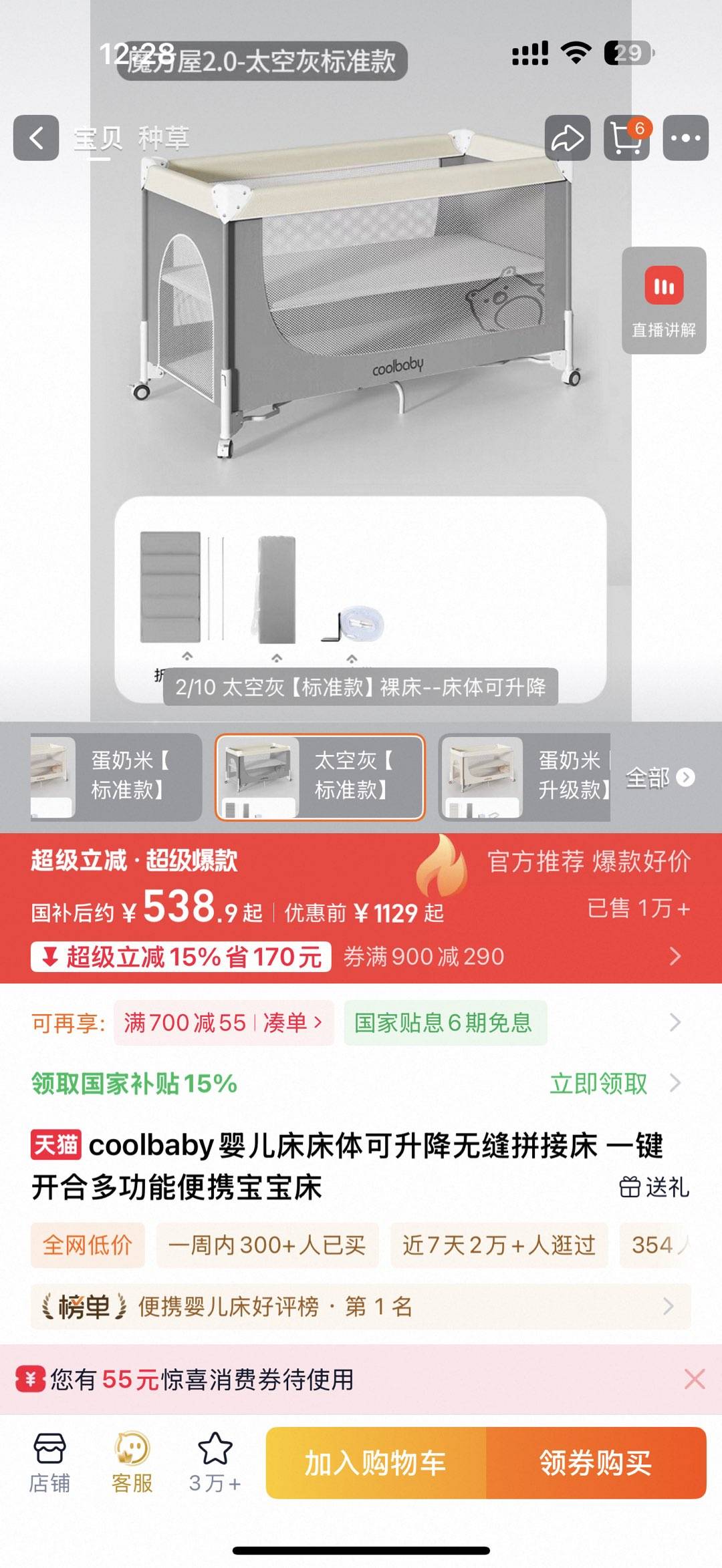Favorite this item with the star

215,1462
